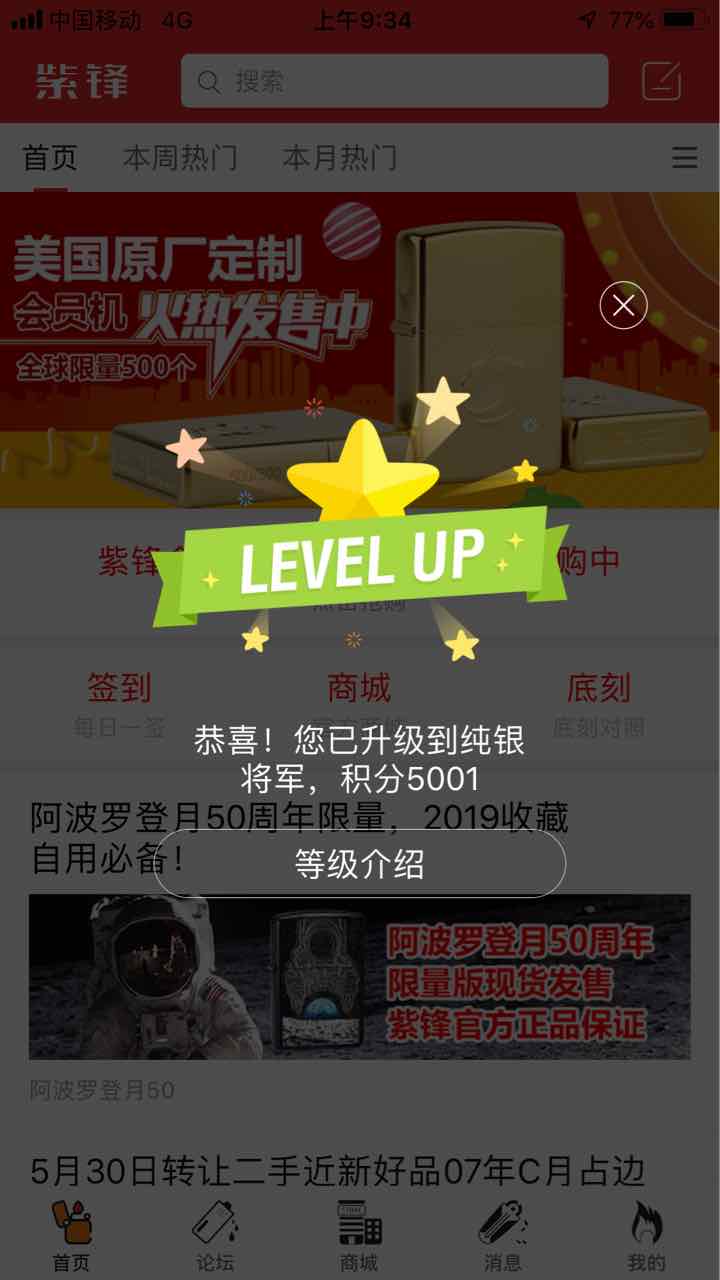Image resolution: width=720 pixels, height=1280 pixels.
Task: Switch to 我的 profile tab
Action: click(x=647, y=1236)
